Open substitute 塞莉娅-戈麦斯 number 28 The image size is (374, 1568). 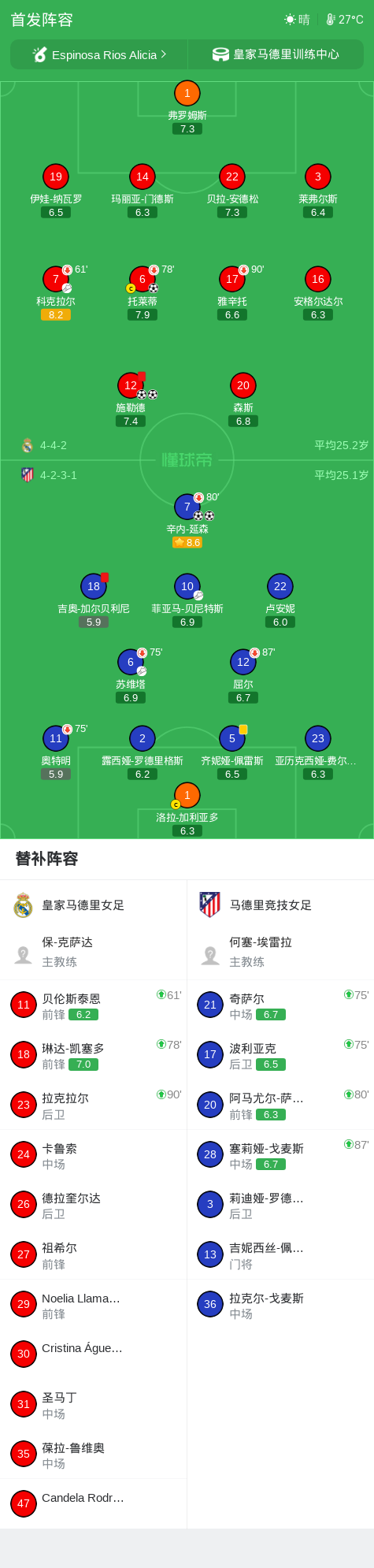pyautogui.click(x=281, y=1155)
